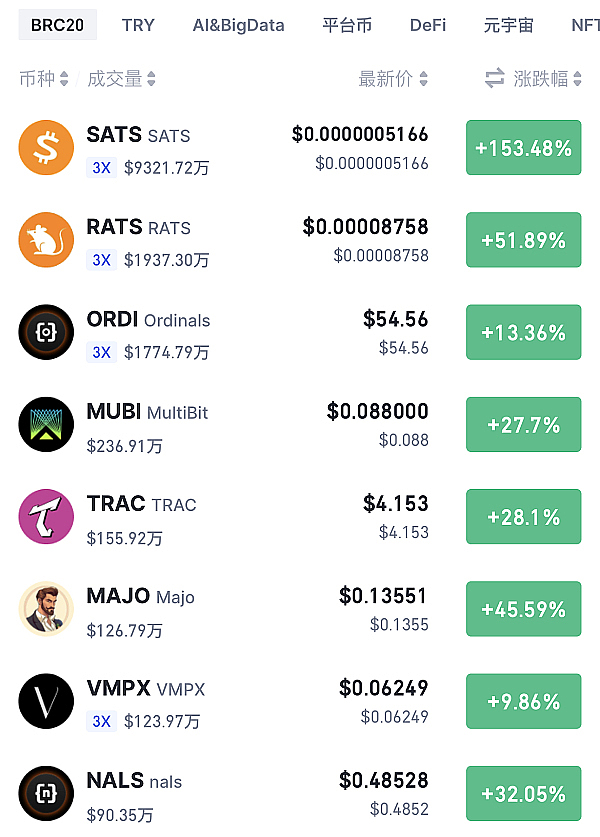Sort the list by 币种
Screen dimensions: 600x837
[43, 79]
